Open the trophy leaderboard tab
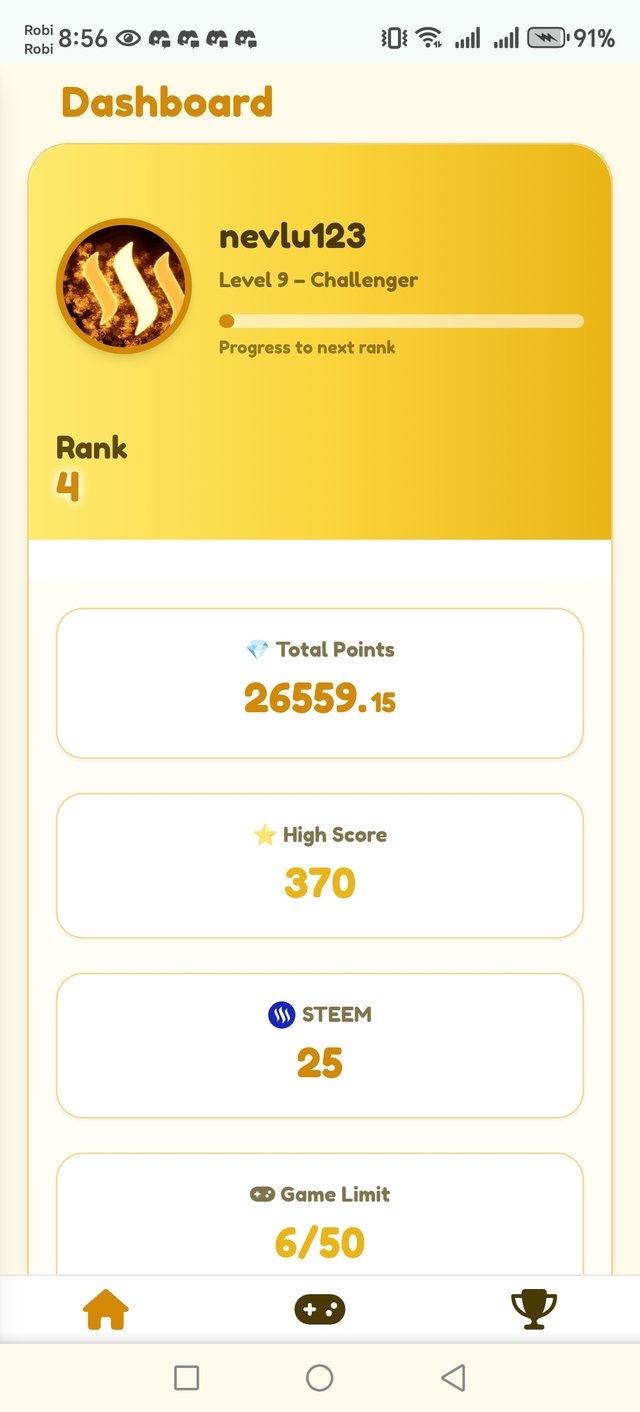The image size is (640, 1412). coord(533,1309)
